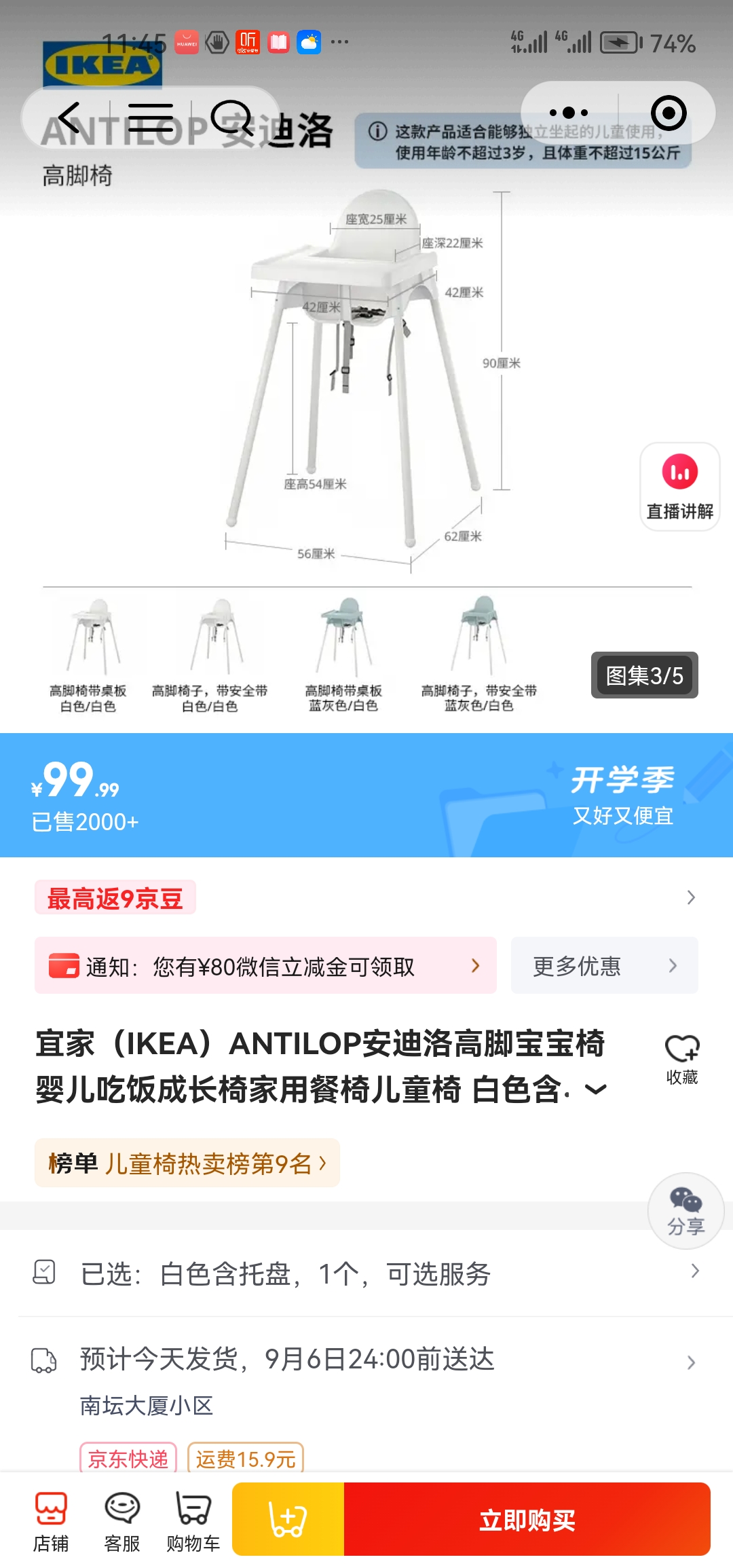This screenshot has height=1568, width=733.
Task: Open the 儿童椅热卖榜第9名 ranking
Action: (187, 1163)
